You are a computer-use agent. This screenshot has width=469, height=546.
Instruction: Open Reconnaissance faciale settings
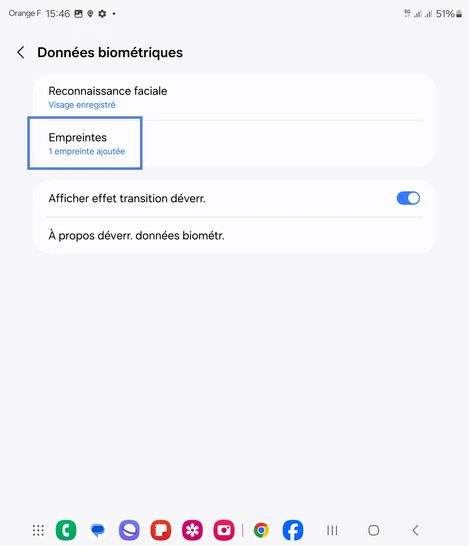coord(234,98)
